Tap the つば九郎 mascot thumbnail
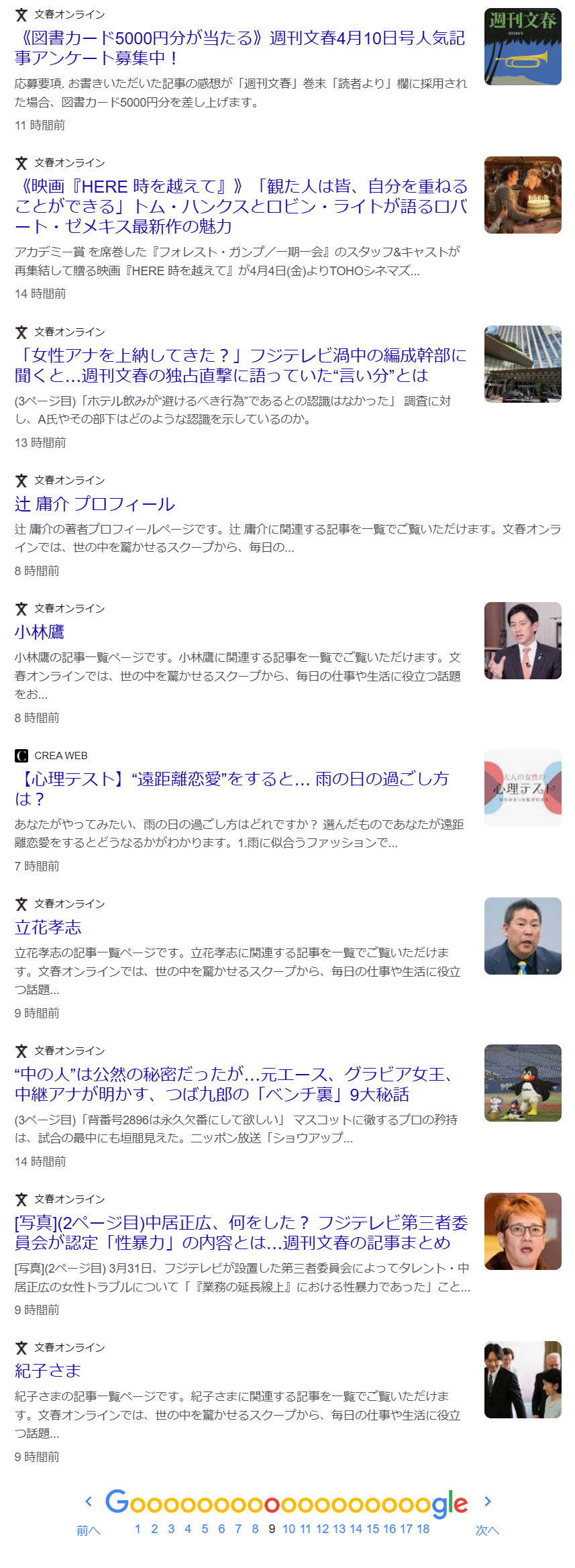575x1568 pixels. [523, 1083]
